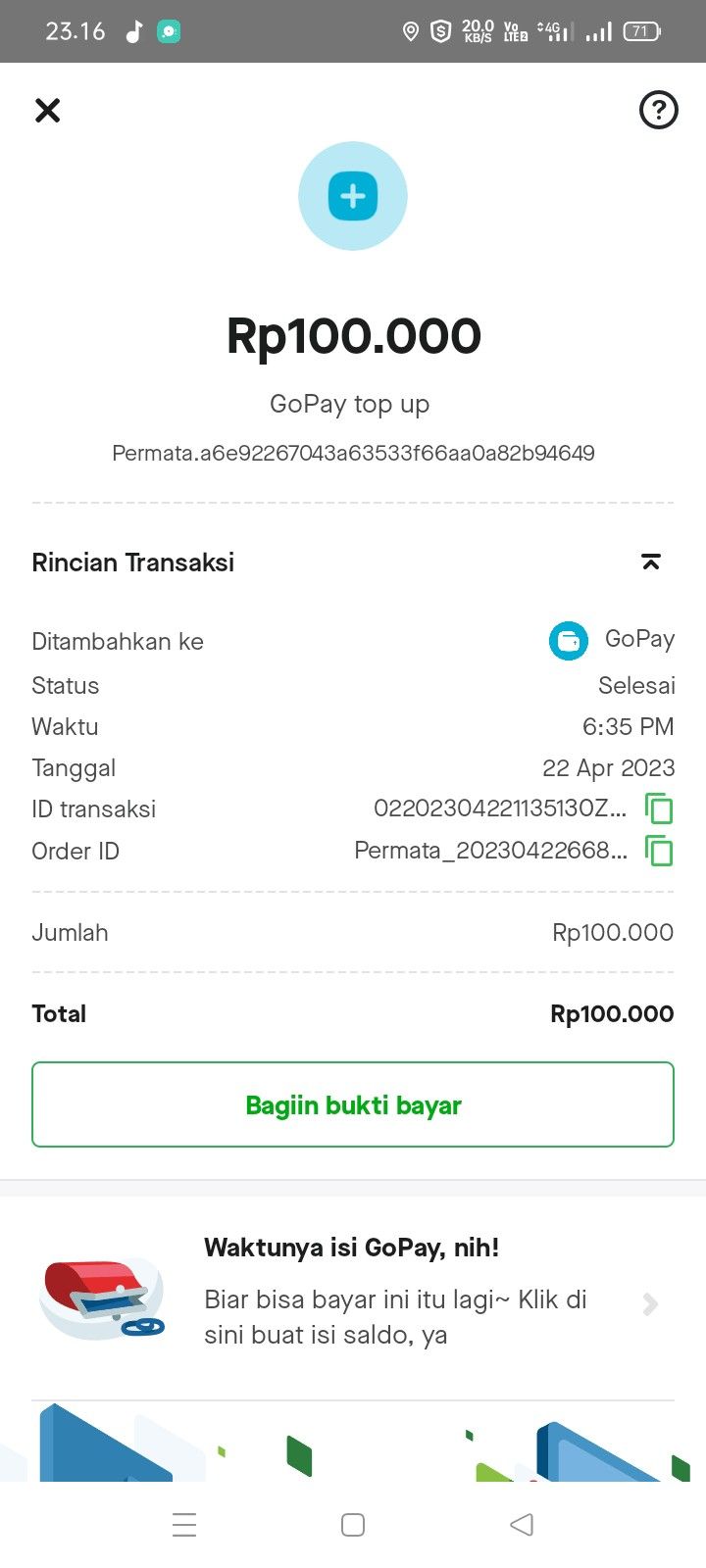Image resolution: width=706 pixels, height=1568 pixels.
Task: Open the help question mark icon
Action: (x=658, y=110)
